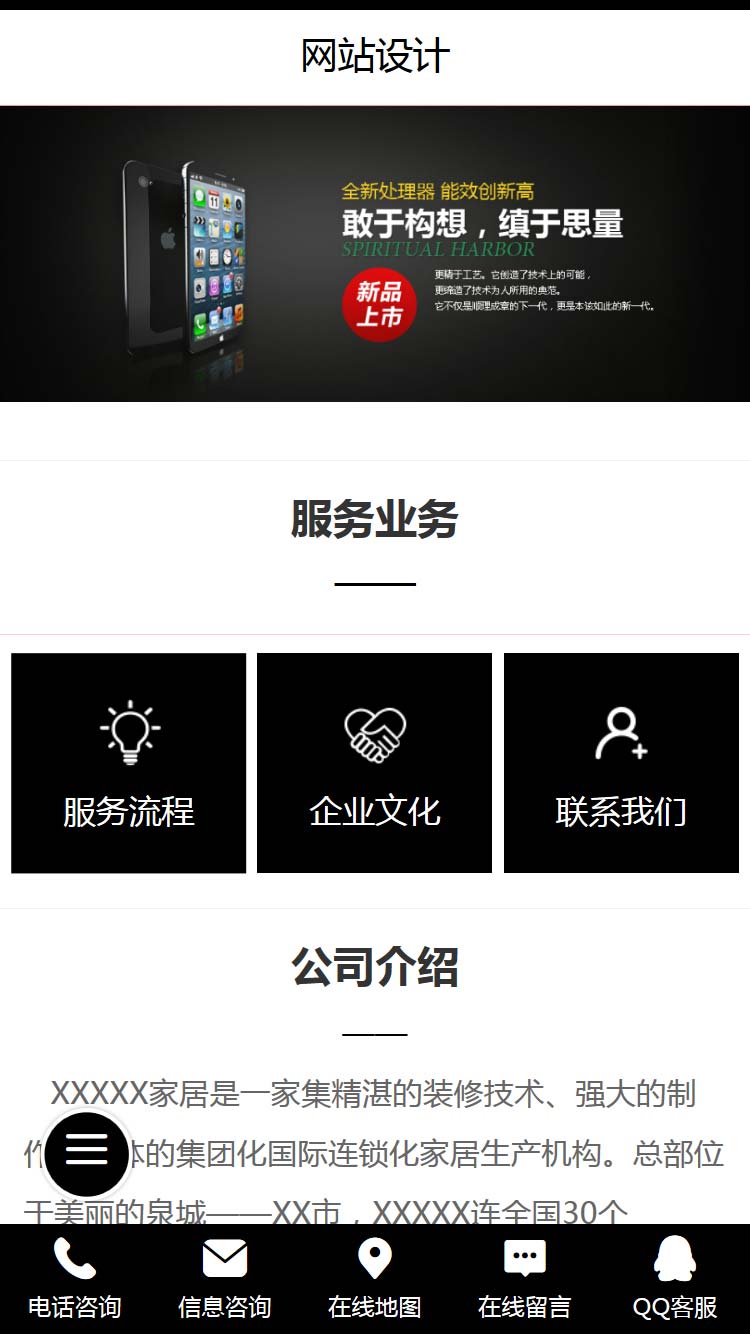Go to 在线留言 online message
This screenshot has width=750, height=1334.
[x=525, y=1279]
